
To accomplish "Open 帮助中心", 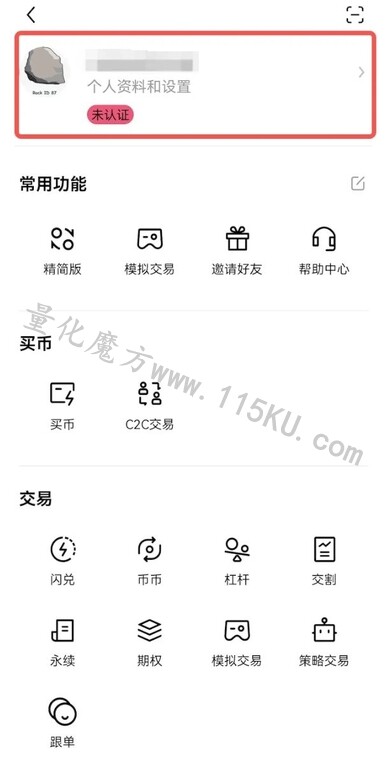I will click(324, 251).
